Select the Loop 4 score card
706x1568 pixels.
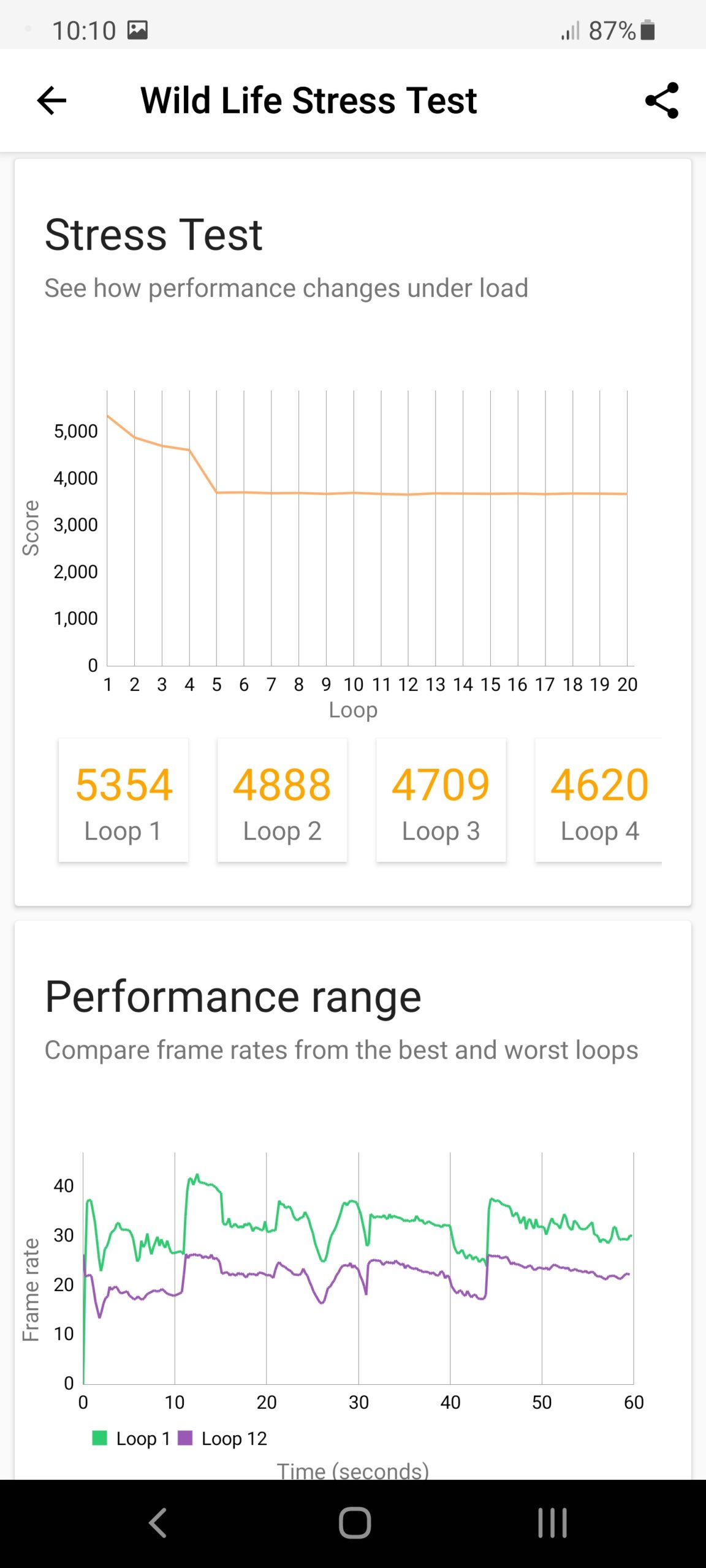(x=599, y=800)
